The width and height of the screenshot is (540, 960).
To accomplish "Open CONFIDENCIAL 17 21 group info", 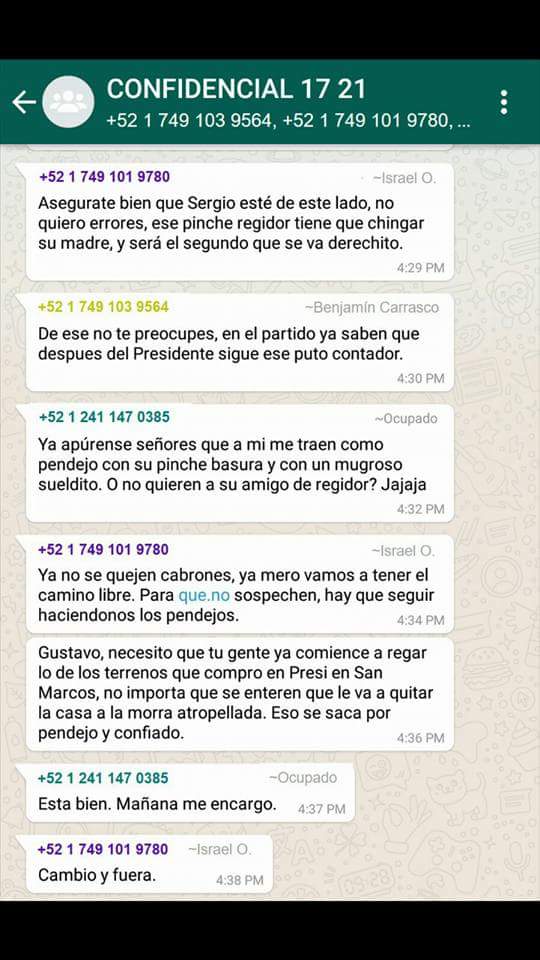I will [236, 89].
